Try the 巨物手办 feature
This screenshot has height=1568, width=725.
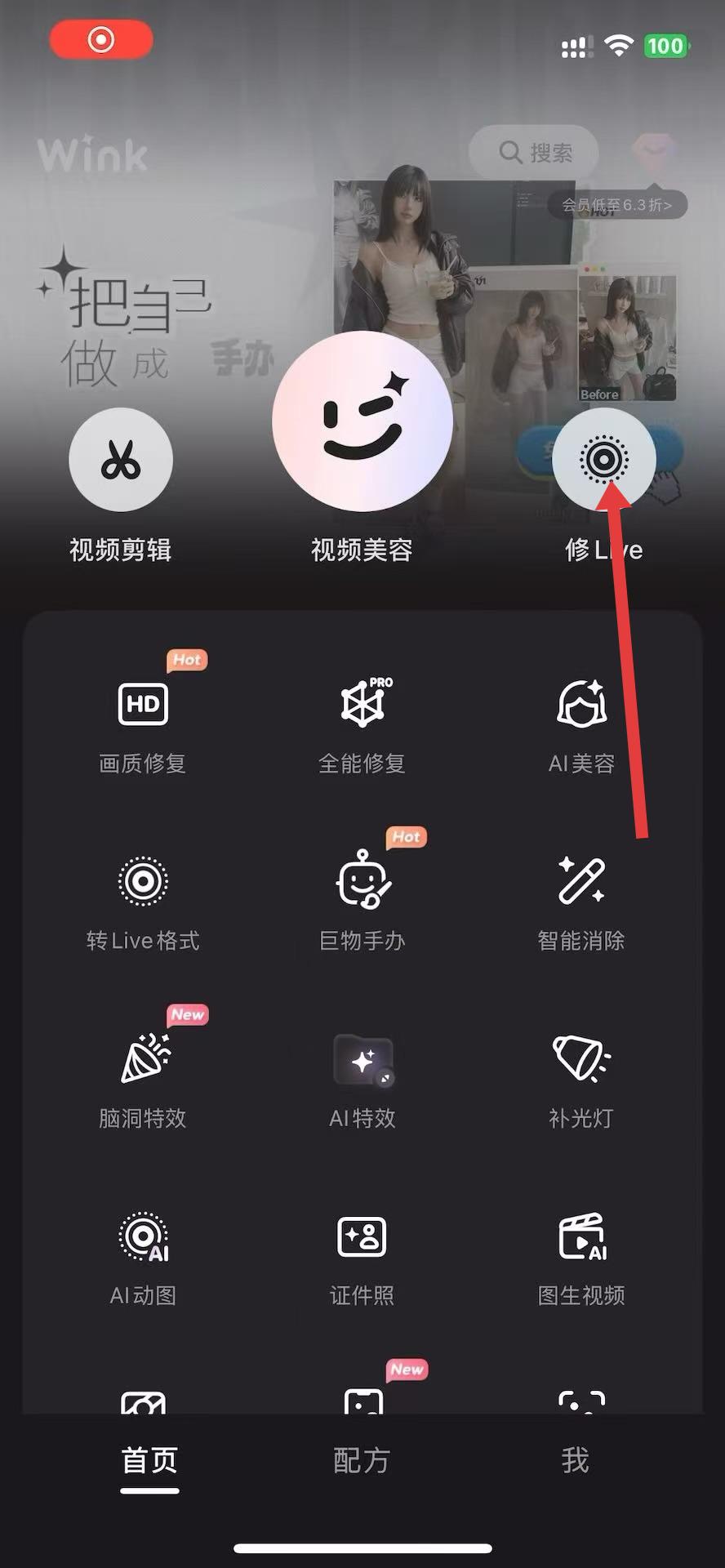coord(362,899)
